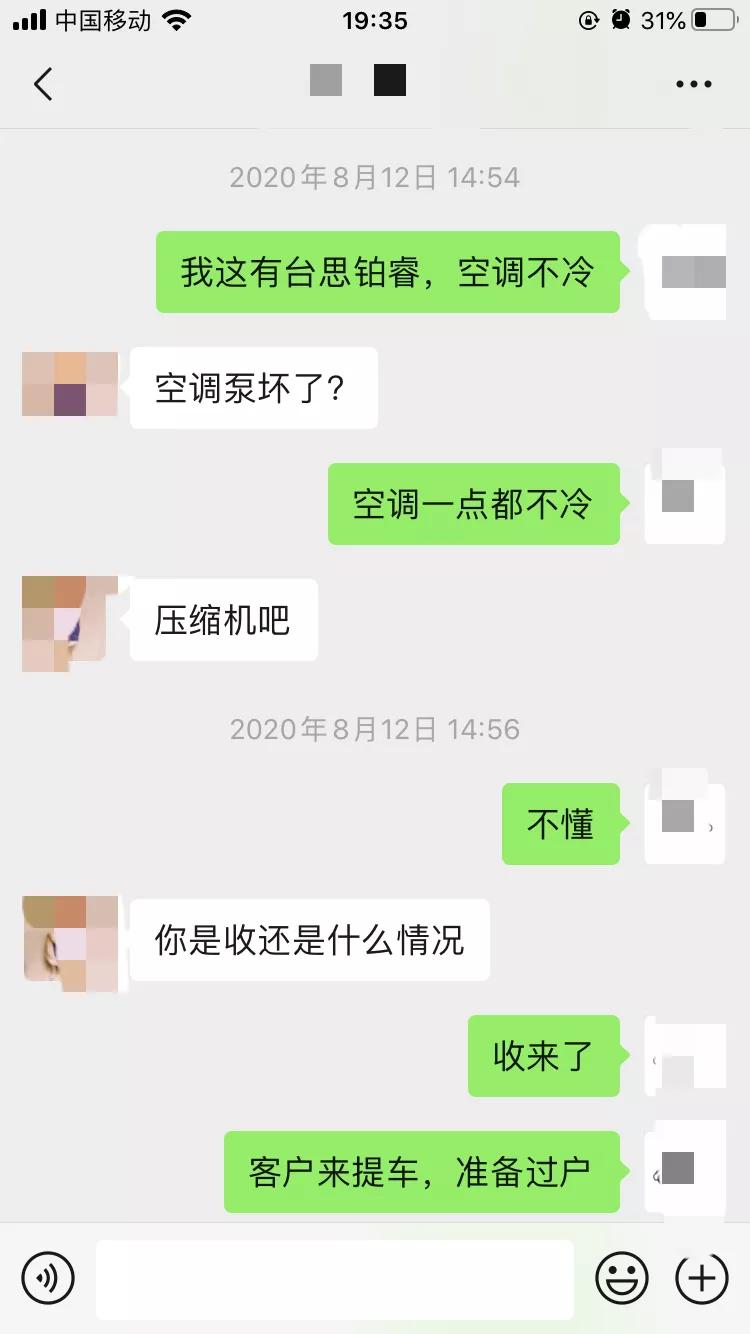This screenshot has height=1334, width=750.
Task: Tap the alarm clock status bar icon
Action: [622, 18]
